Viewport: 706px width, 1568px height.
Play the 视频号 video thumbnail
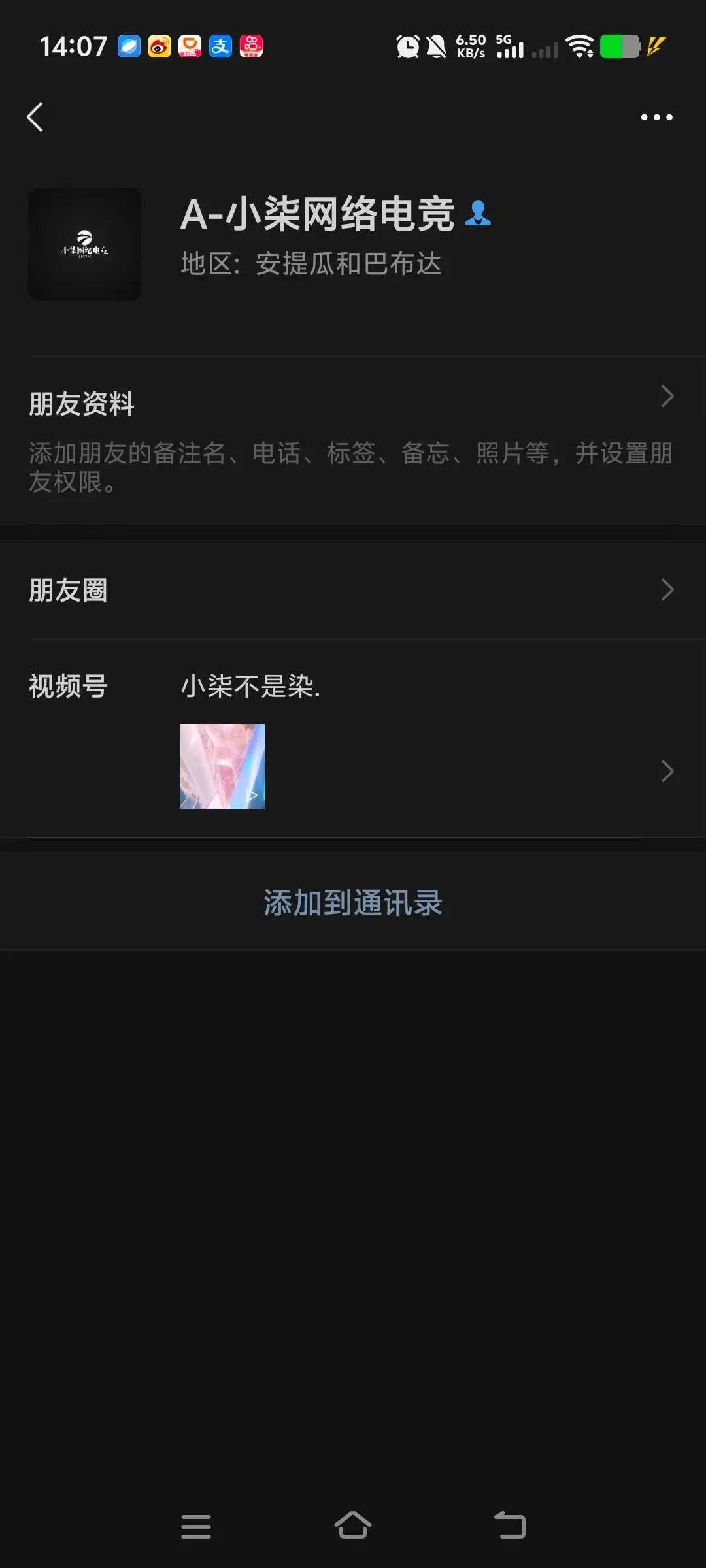point(222,766)
